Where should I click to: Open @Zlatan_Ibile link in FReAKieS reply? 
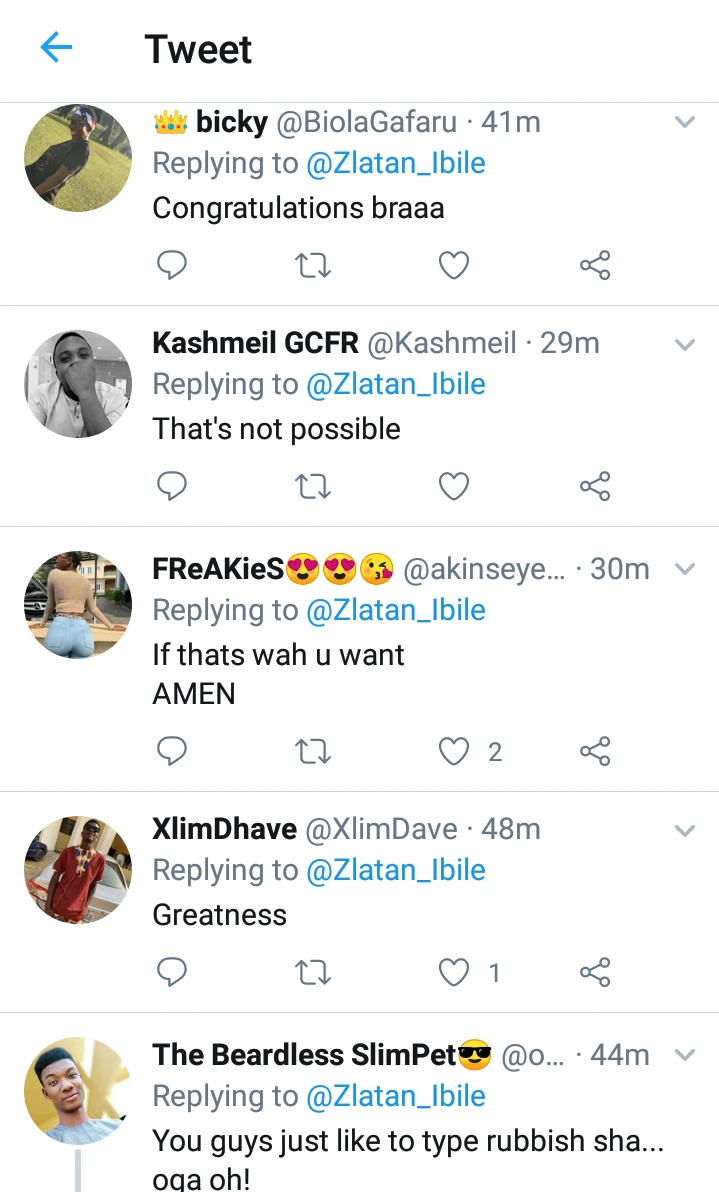point(396,610)
